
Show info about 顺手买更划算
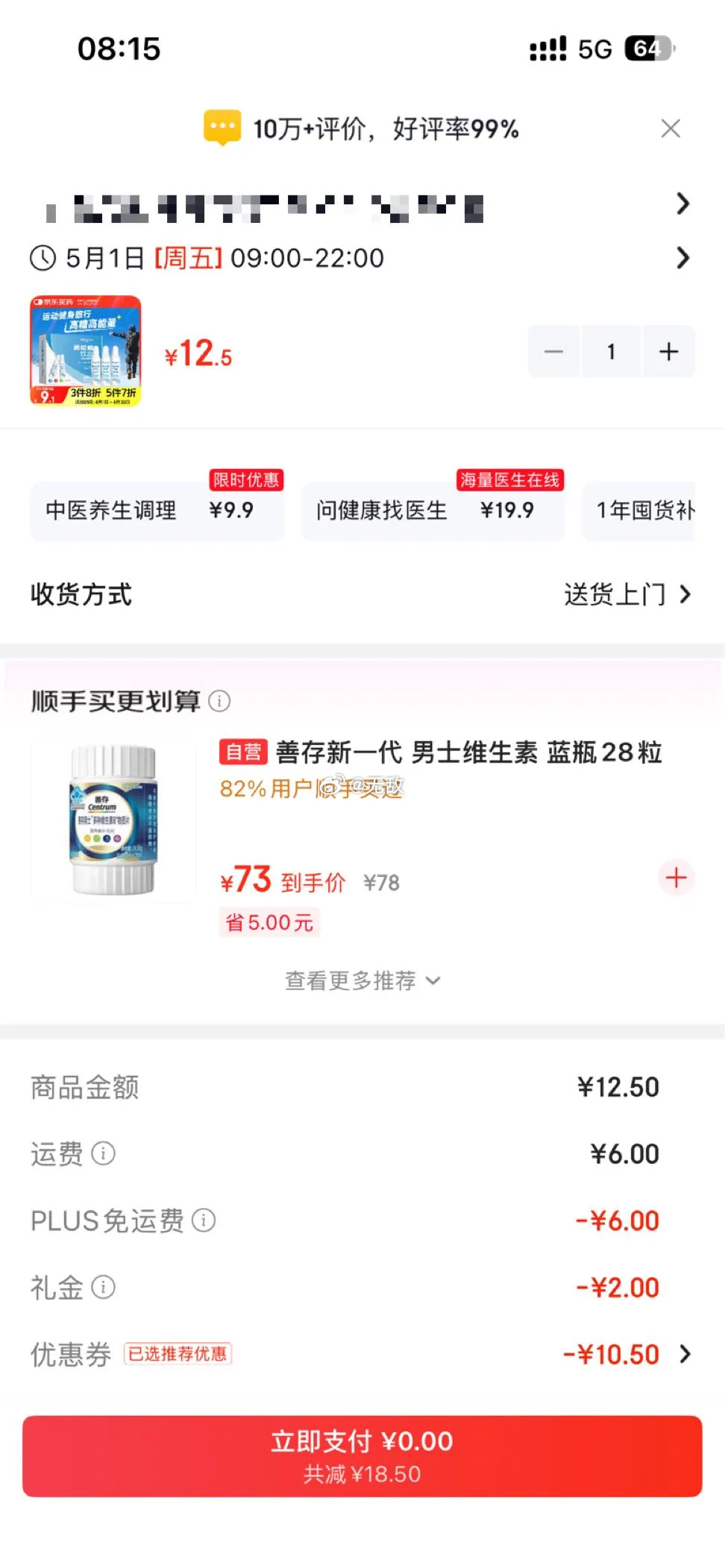point(219,701)
